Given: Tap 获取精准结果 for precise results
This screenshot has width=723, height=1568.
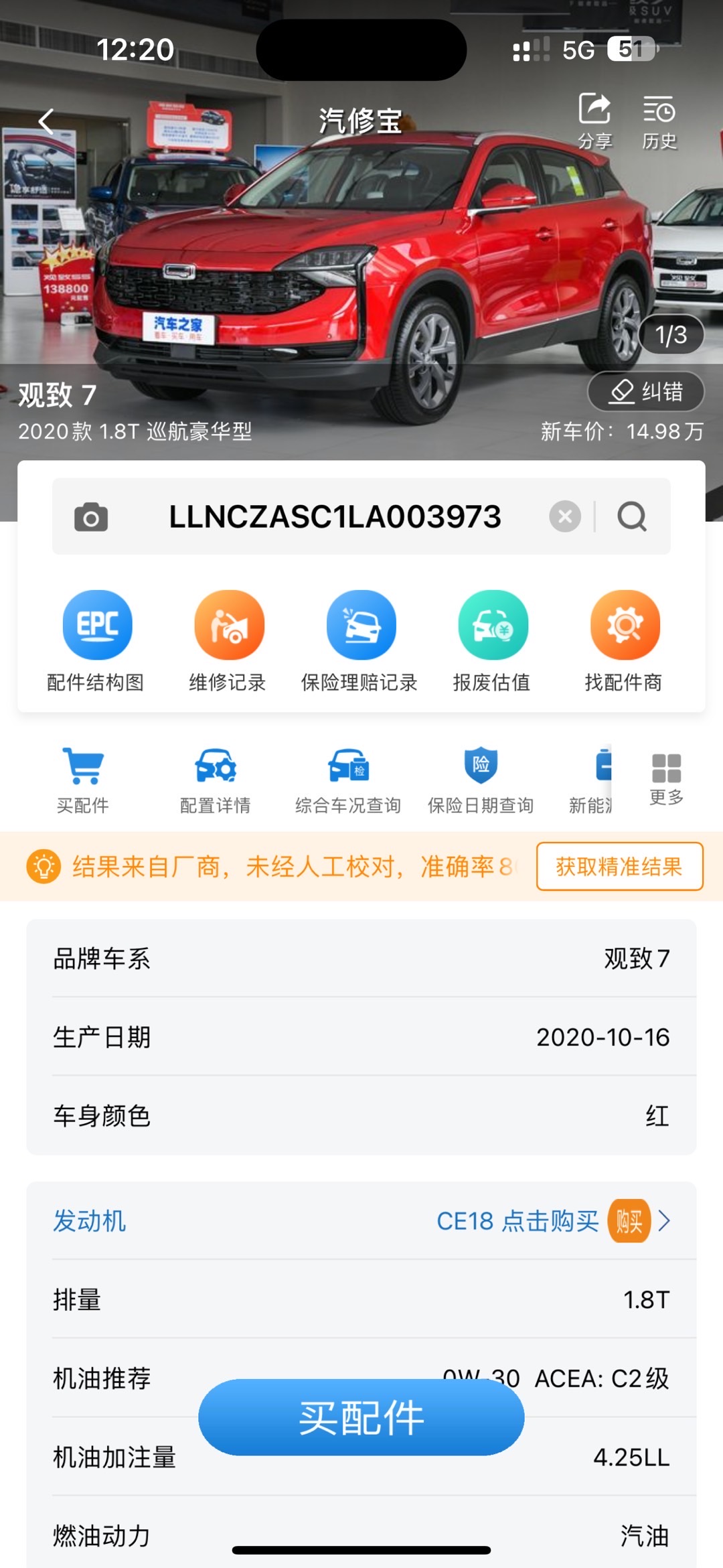Looking at the screenshot, I should pos(619,866).
